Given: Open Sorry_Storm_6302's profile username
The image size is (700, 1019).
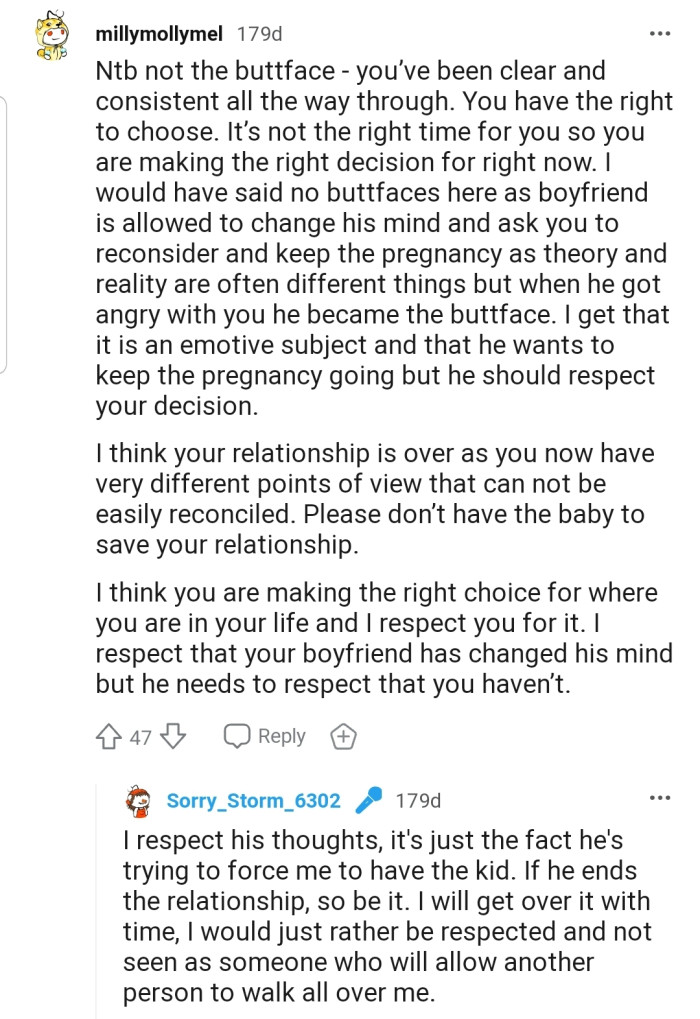Looking at the screenshot, I should [x=253, y=801].
